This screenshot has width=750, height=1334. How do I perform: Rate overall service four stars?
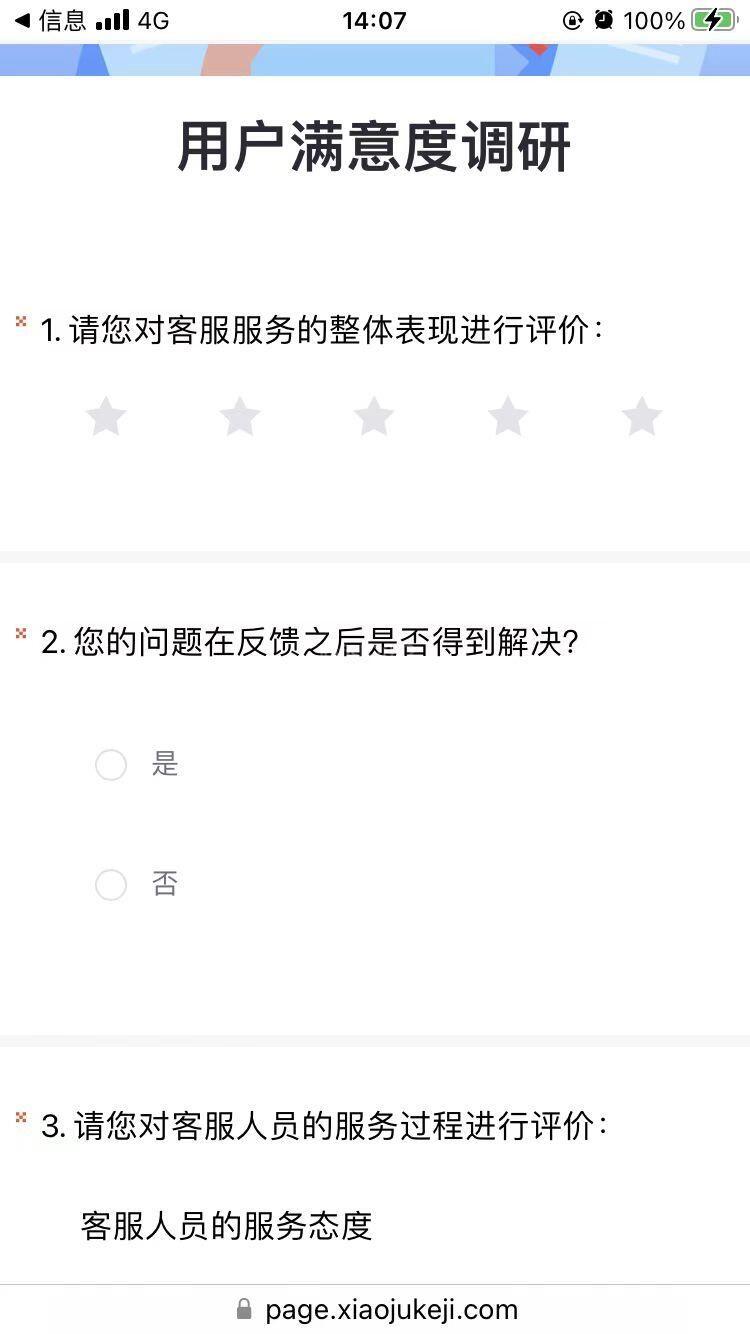[508, 416]
